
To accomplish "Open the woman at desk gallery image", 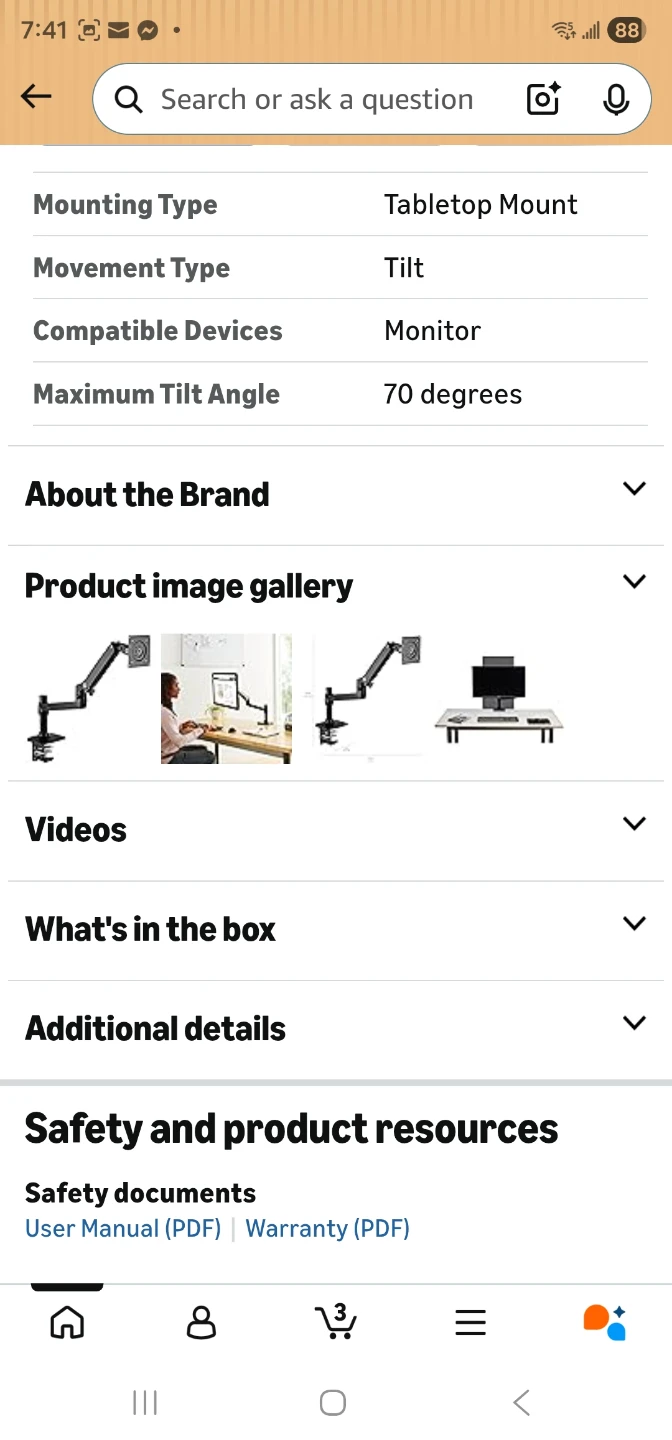I will point(226,698).
